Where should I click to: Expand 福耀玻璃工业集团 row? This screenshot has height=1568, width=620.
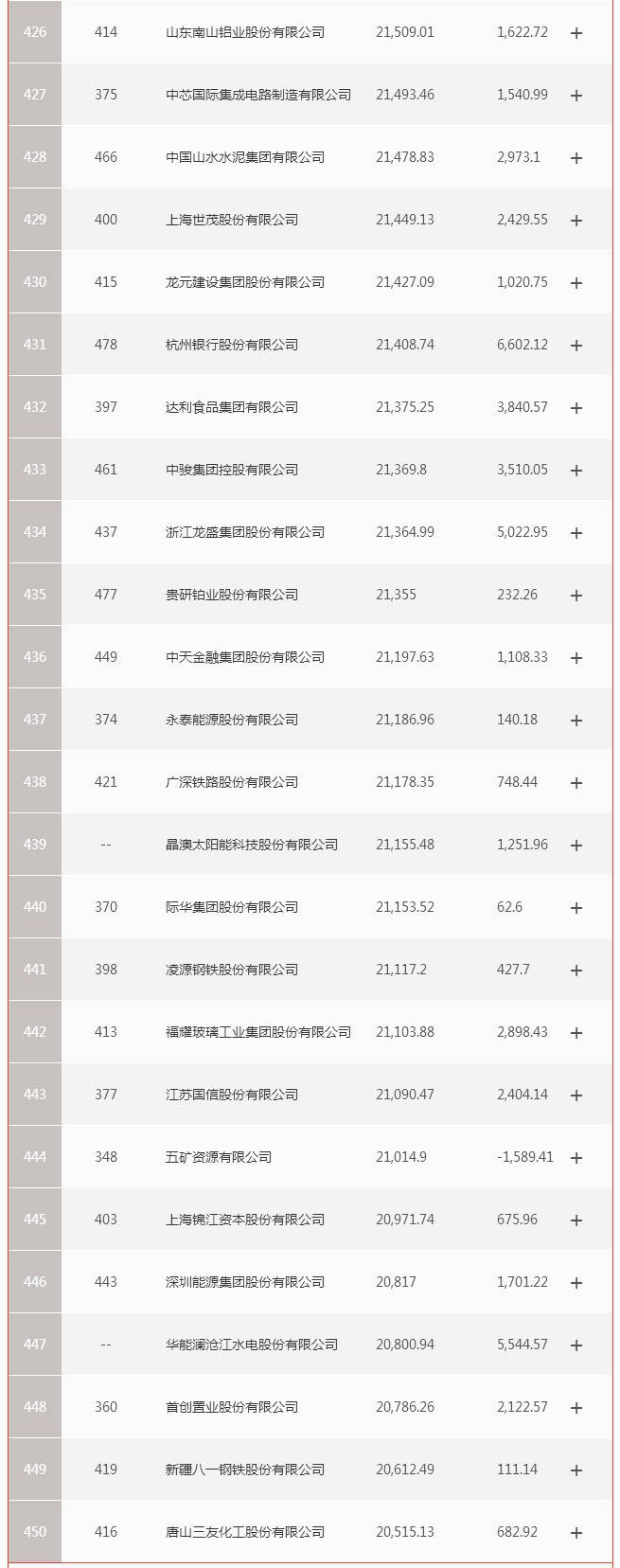point(576,1033)
